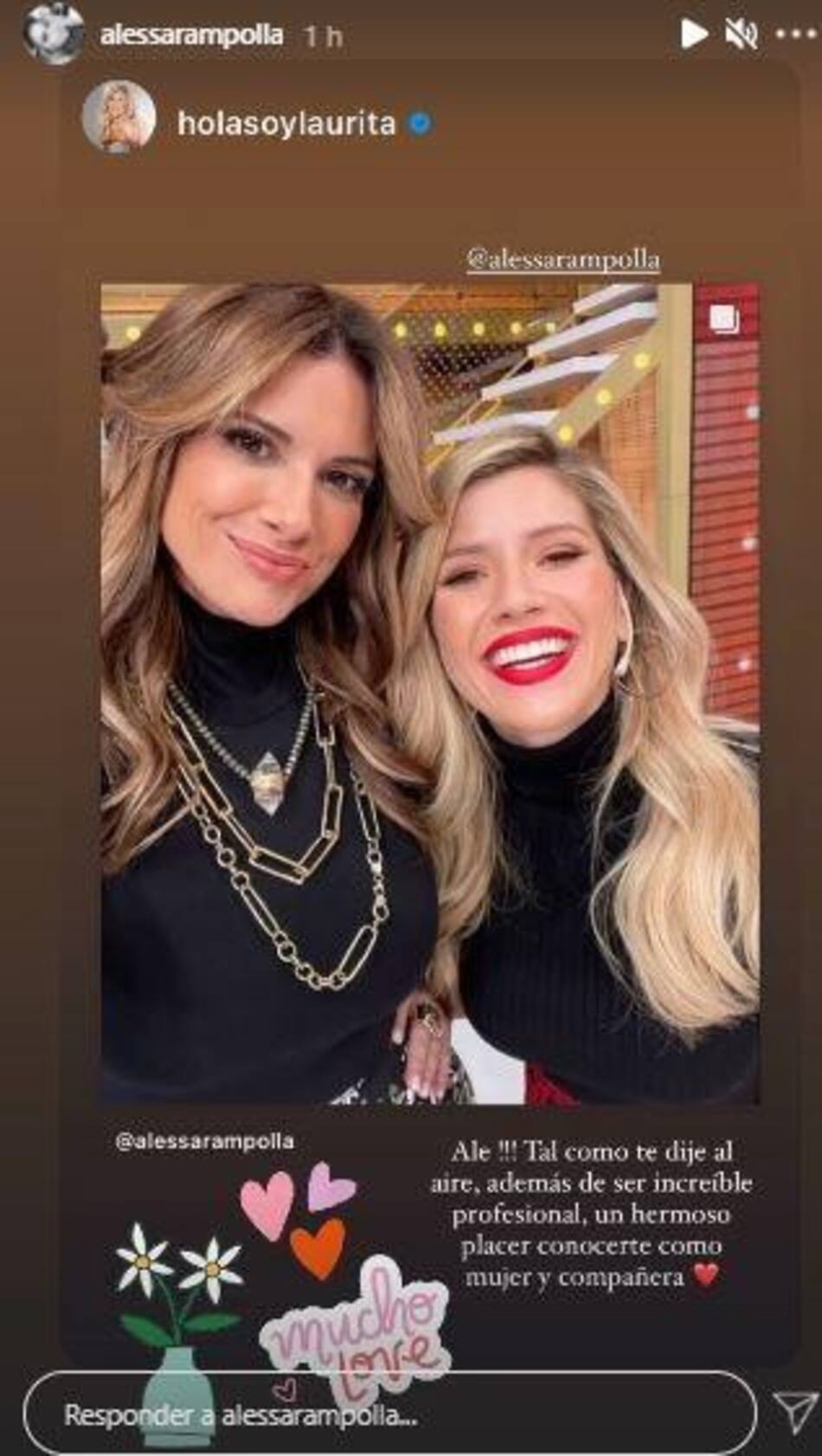
Task: Unmute the story sound
Action: click(742, 35)
